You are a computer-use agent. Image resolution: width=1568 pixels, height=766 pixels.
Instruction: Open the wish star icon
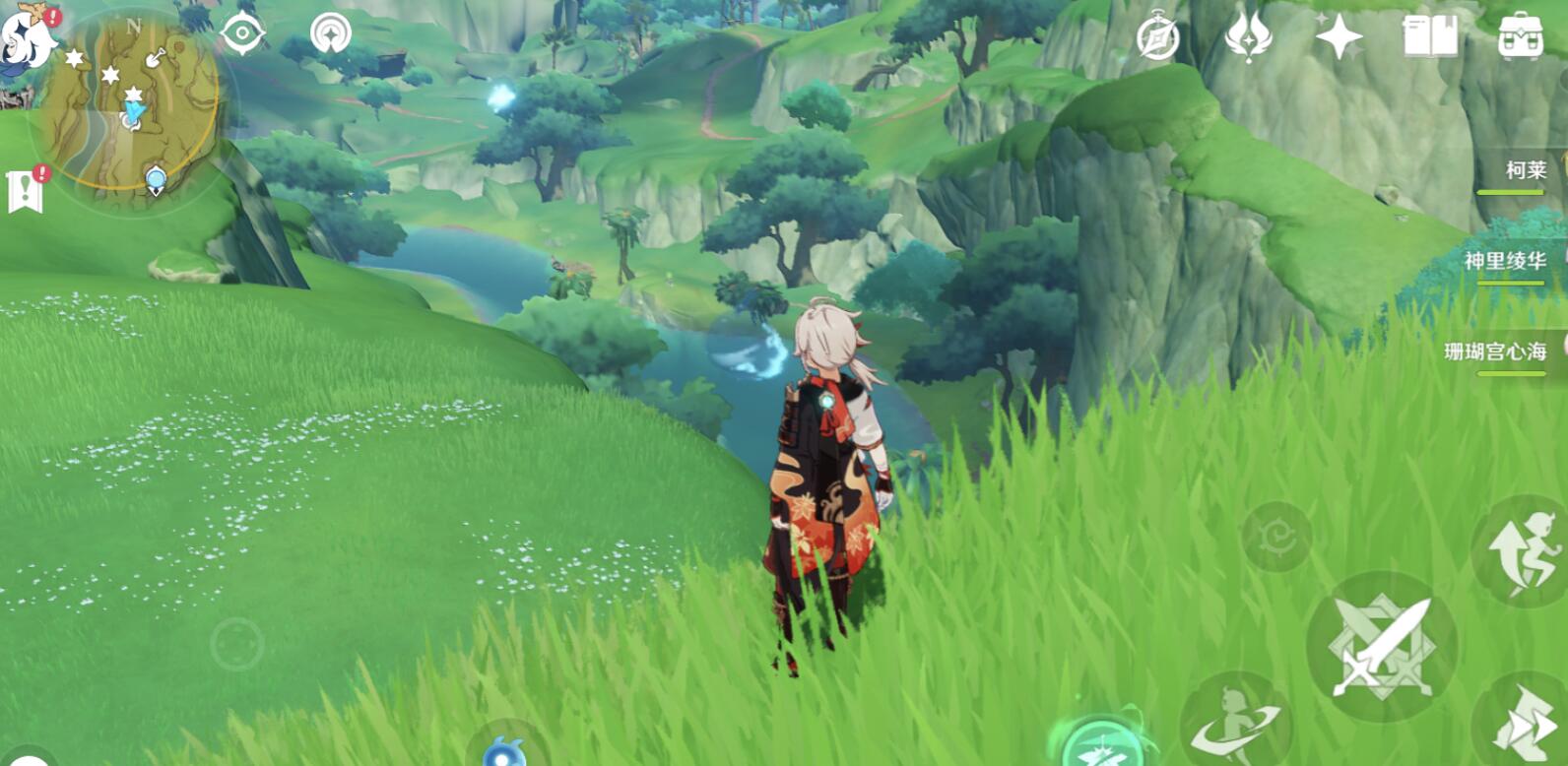click(1339, 38)
